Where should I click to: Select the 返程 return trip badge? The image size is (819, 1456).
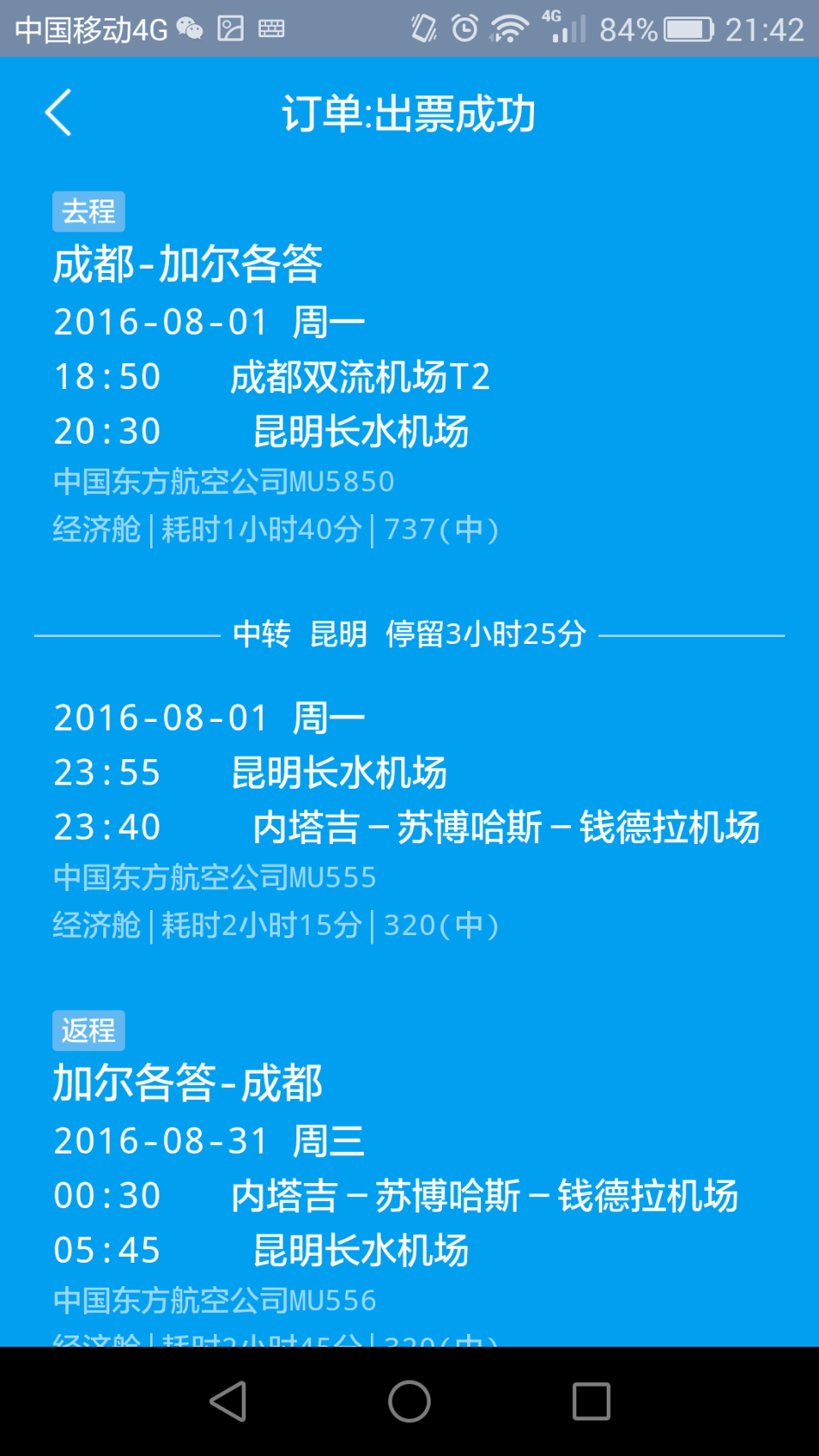click(x=88, y=1030)
